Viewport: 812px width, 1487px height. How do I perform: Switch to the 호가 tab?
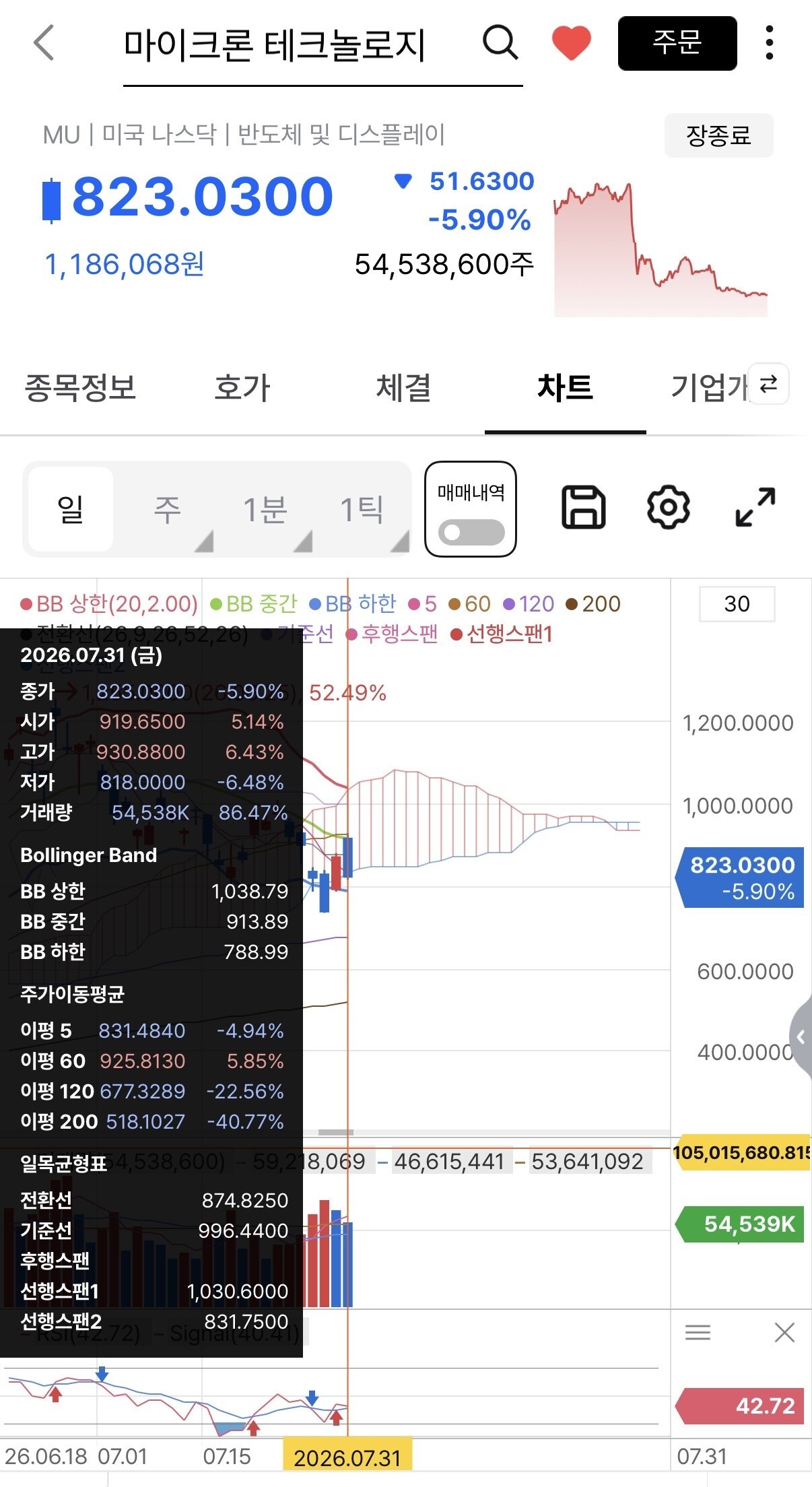point(242,388)
